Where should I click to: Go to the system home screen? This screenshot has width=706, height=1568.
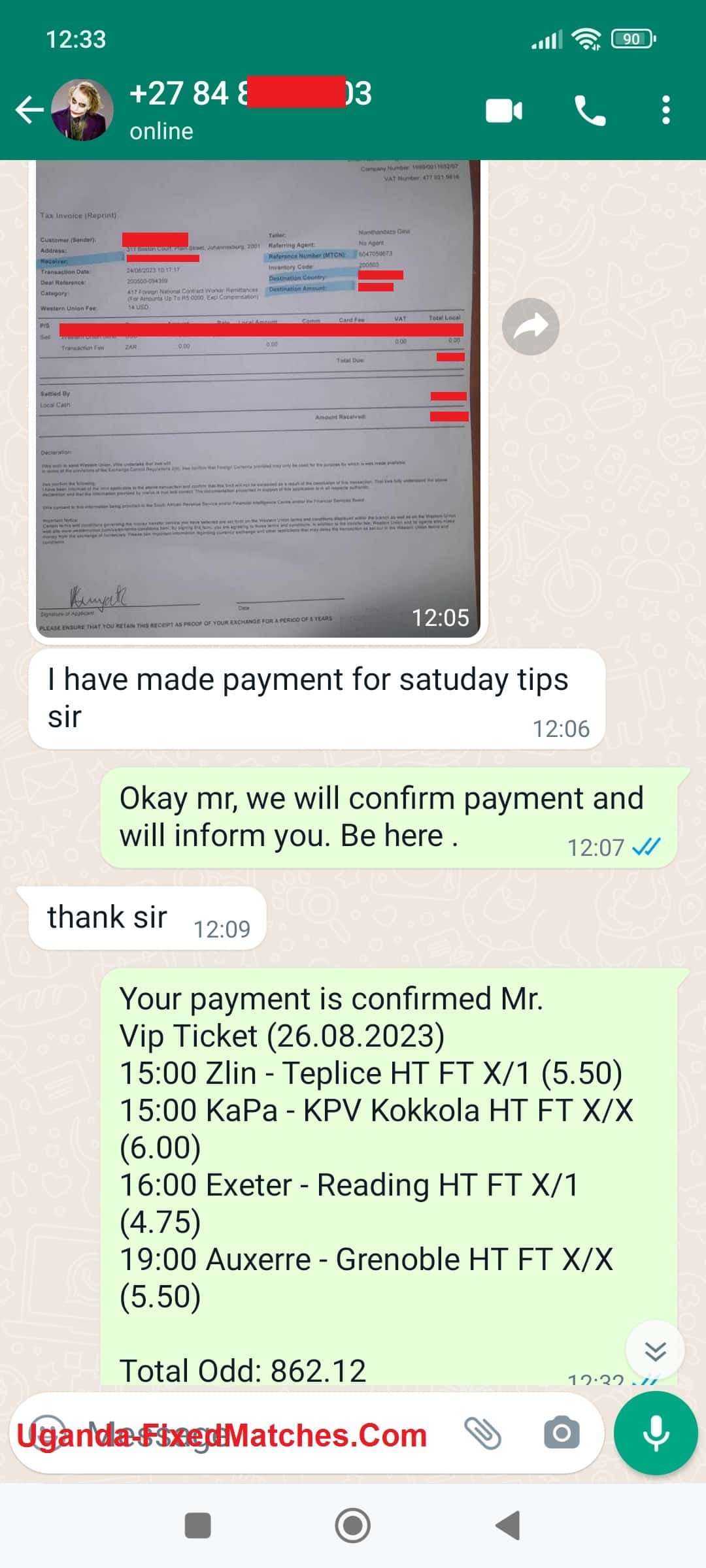(353, 1526)
